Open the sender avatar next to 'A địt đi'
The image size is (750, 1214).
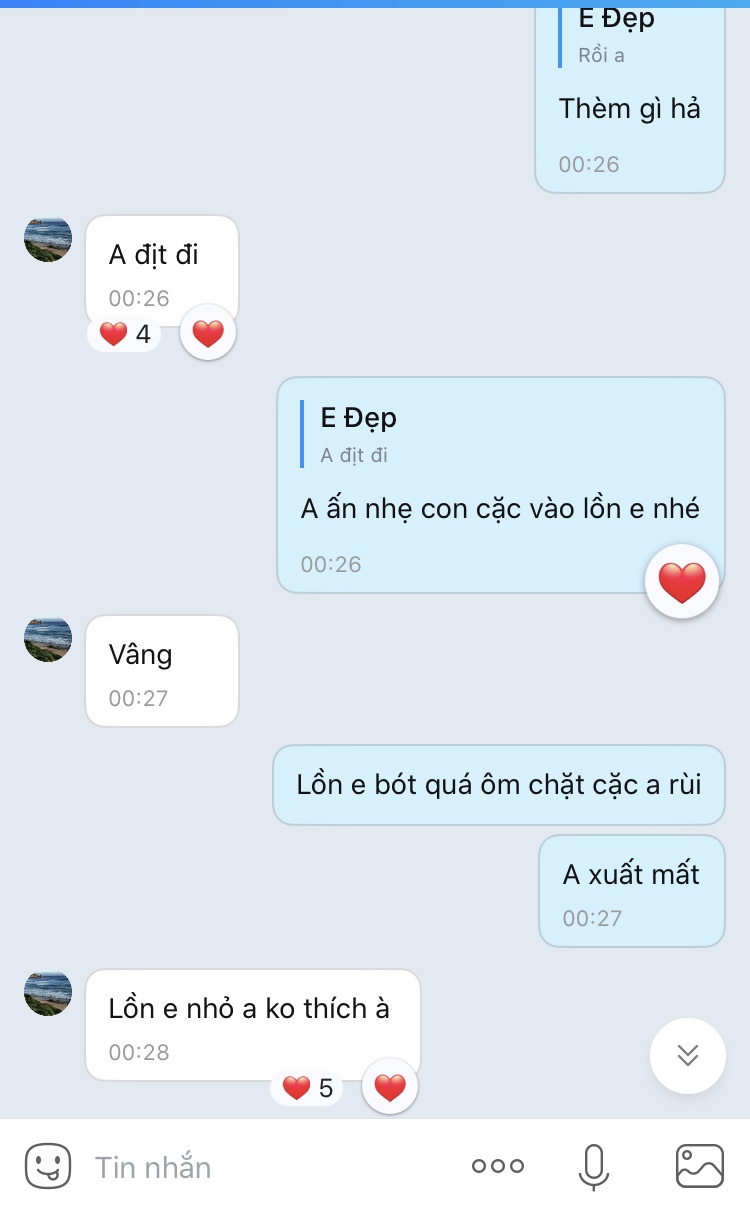(x=46, y=238)
